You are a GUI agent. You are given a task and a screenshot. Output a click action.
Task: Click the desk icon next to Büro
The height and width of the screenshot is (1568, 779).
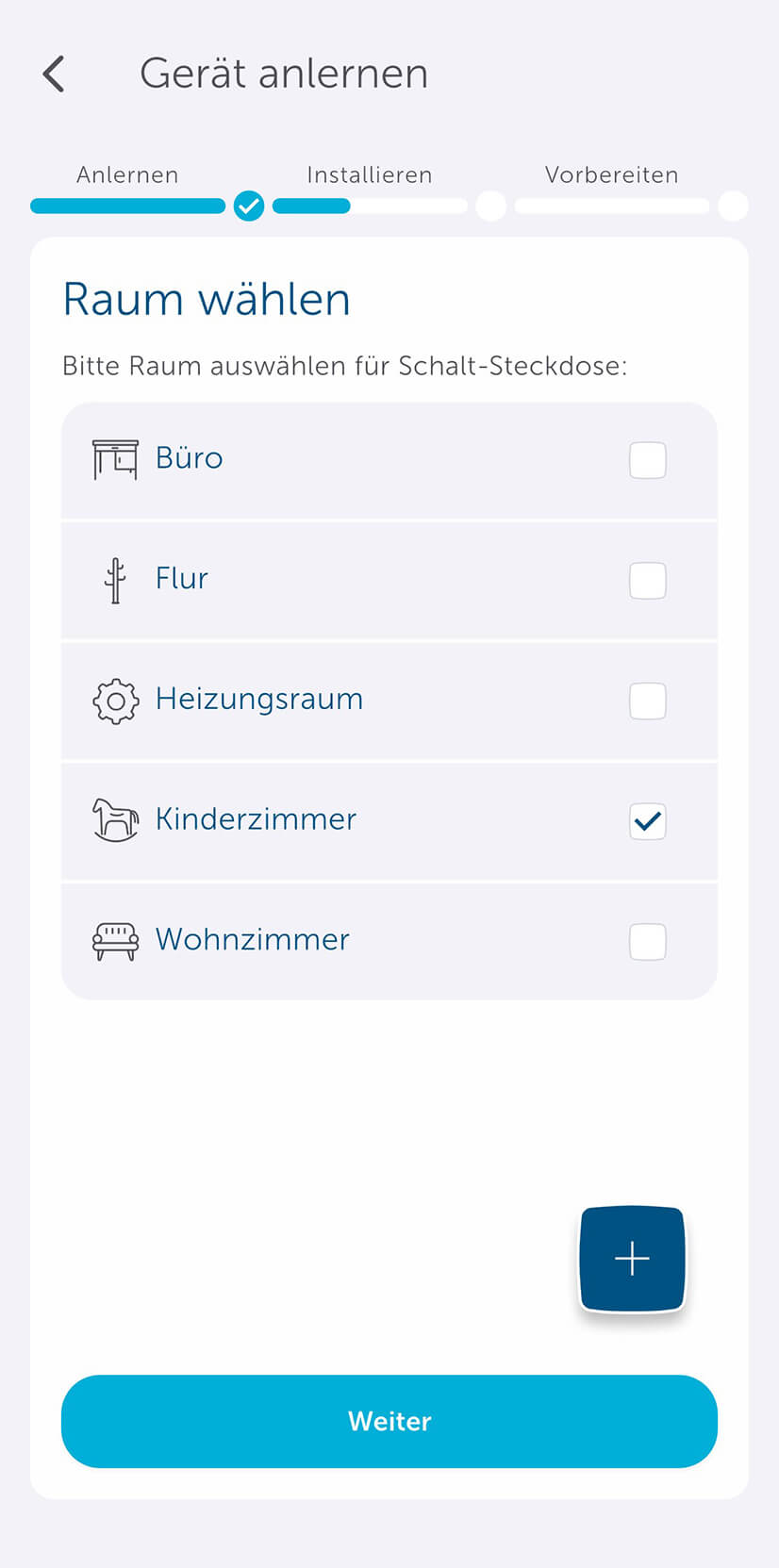click(115, 457)
